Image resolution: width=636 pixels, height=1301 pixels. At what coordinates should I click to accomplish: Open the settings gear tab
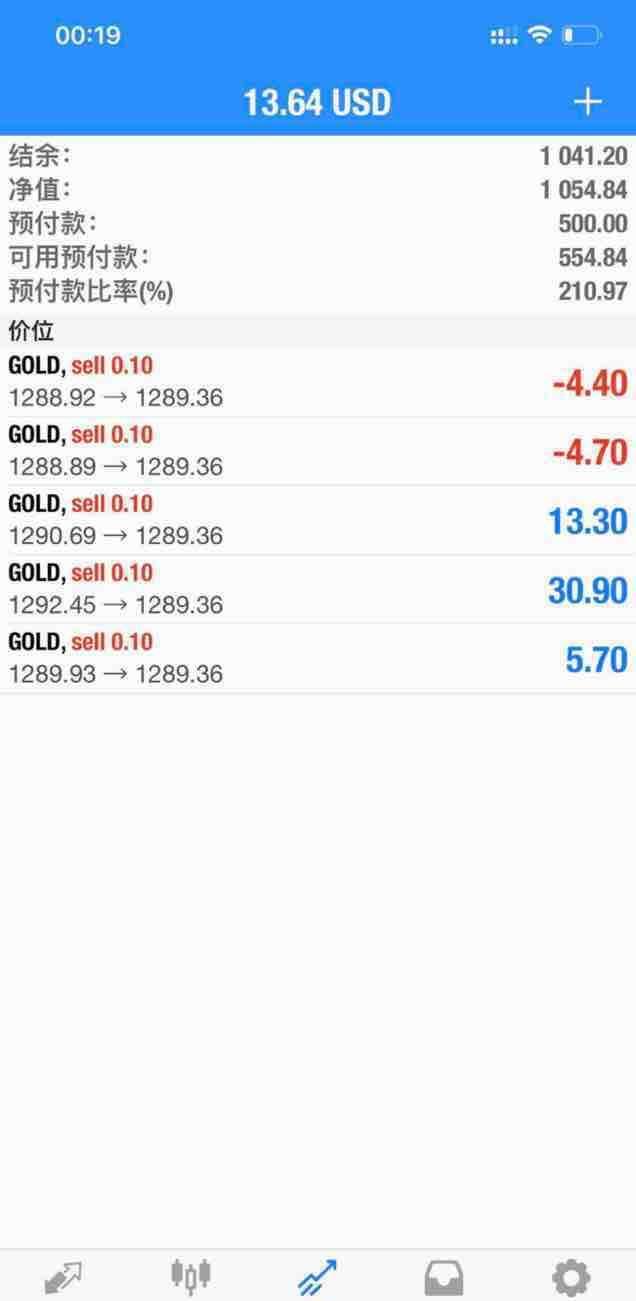point(571,1277)
